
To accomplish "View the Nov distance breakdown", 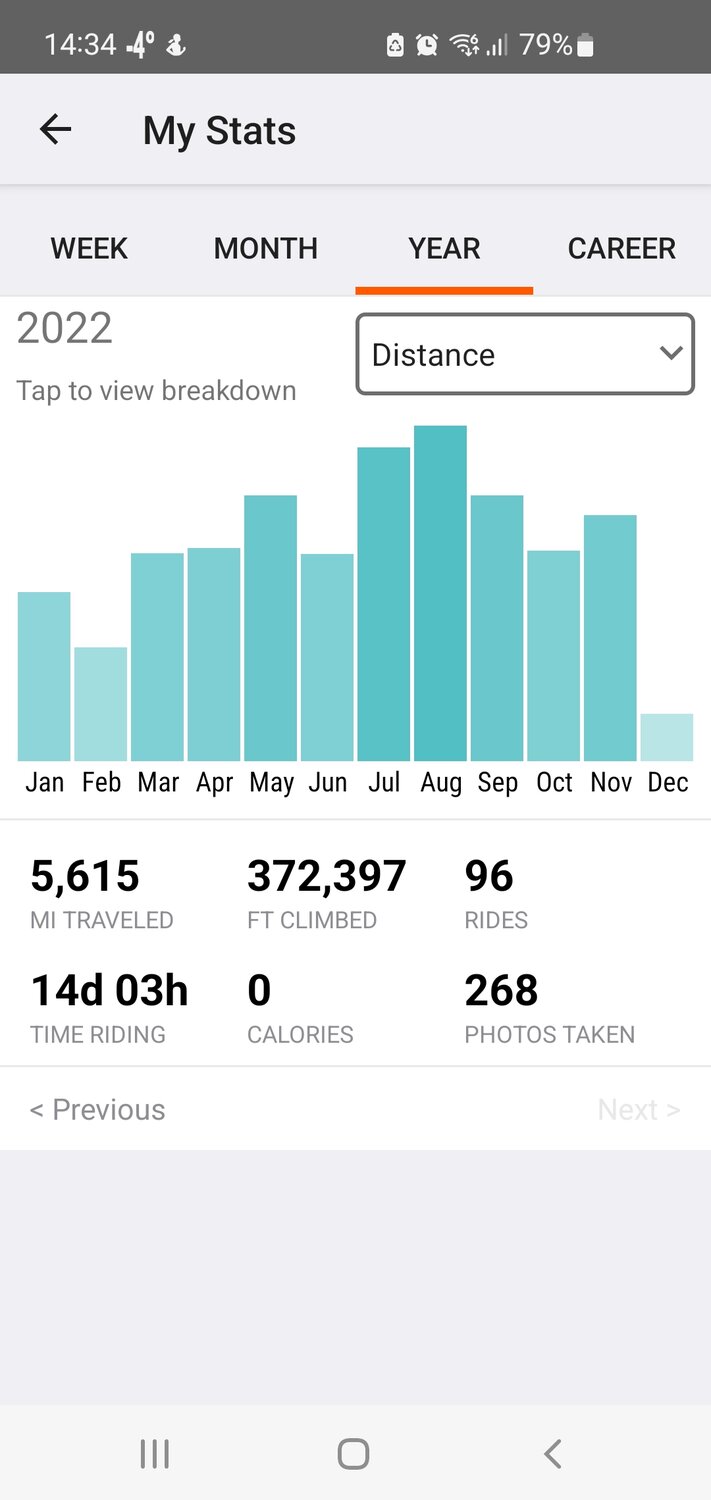I will tap(610, 638).
